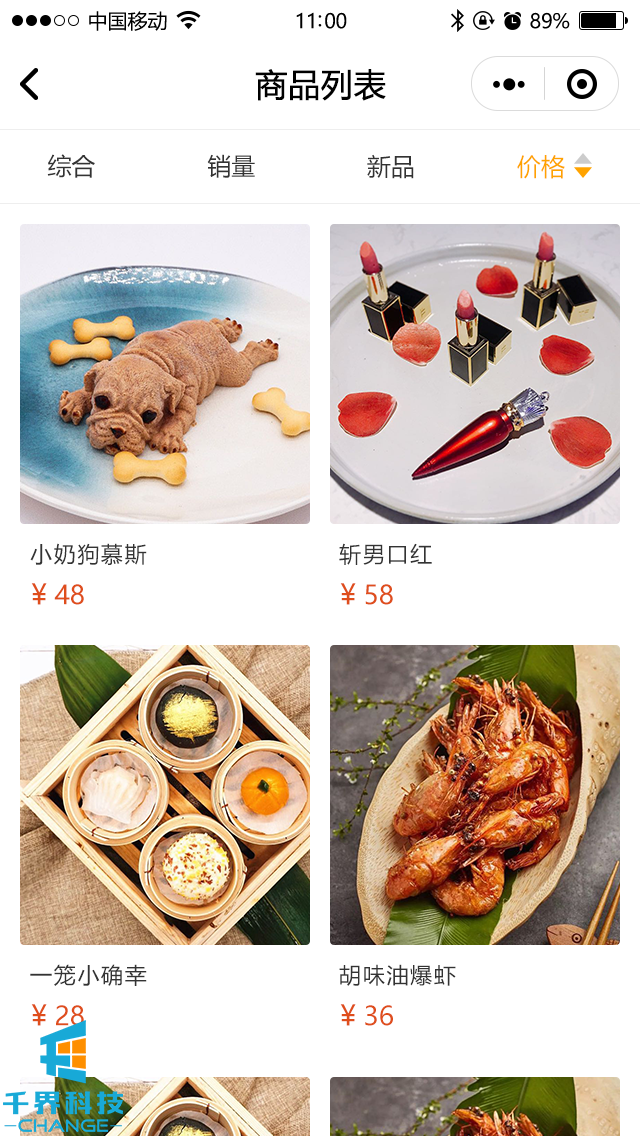The height and width of the screenshot is (1136, 640).
Task: Open the mini program more-options menu
Action: (509, 85)
